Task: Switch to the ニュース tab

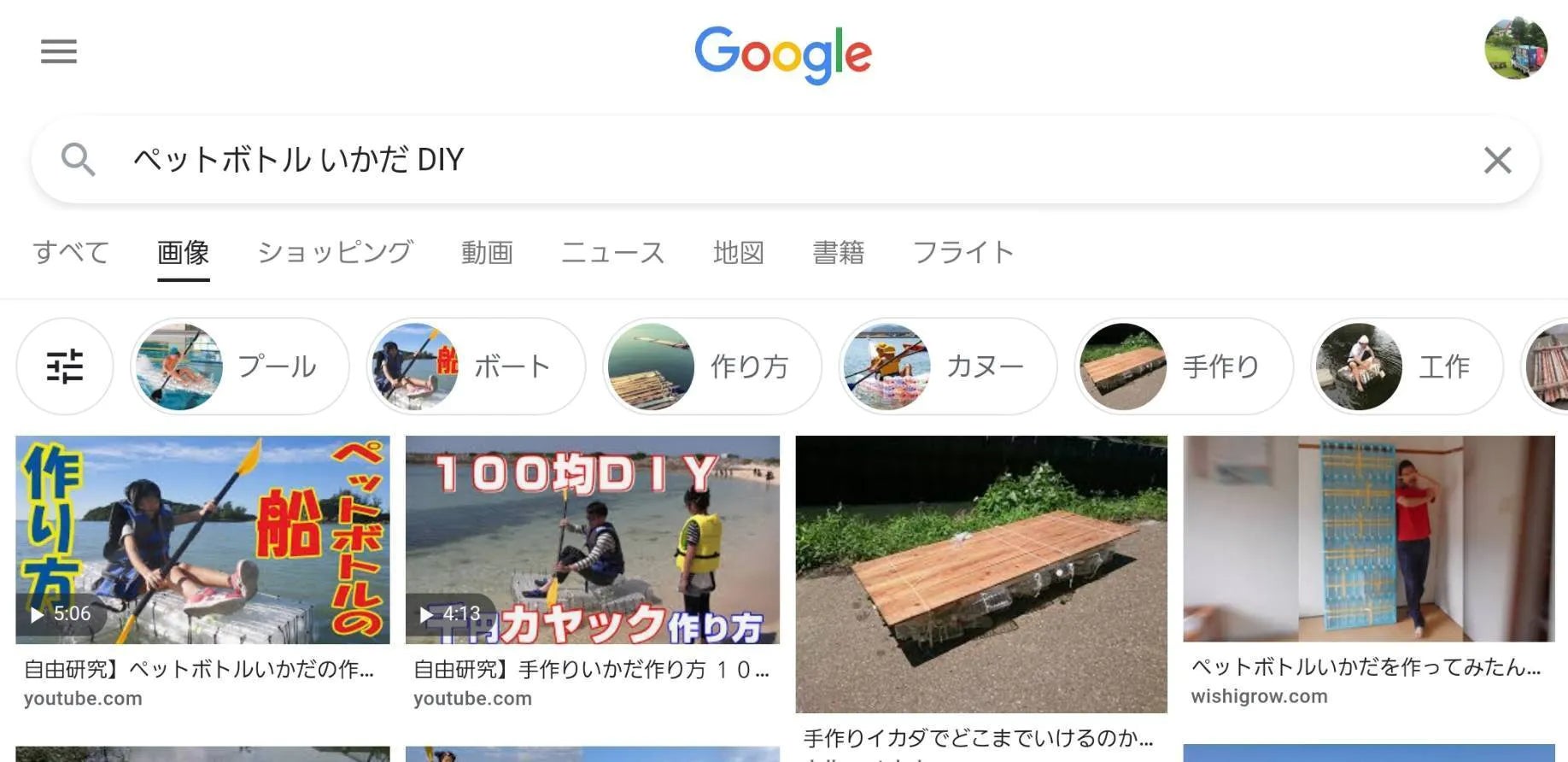Action: [x=612, y=253]
